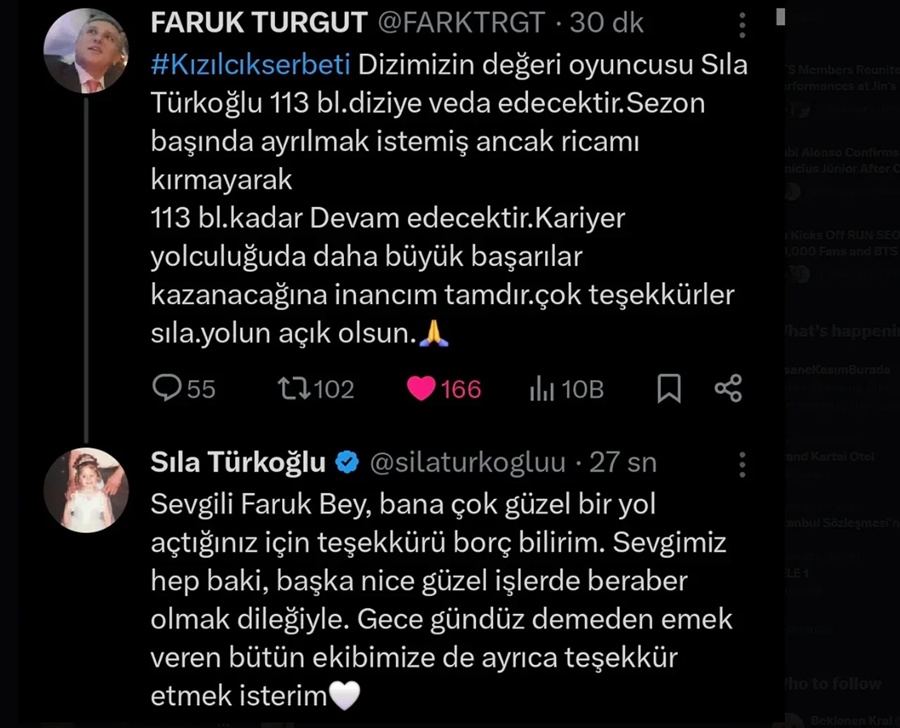Open the overflow menu on Faruk Turgut's tweet
Viewport: 900px width, 728px height.
coord(741,24)
